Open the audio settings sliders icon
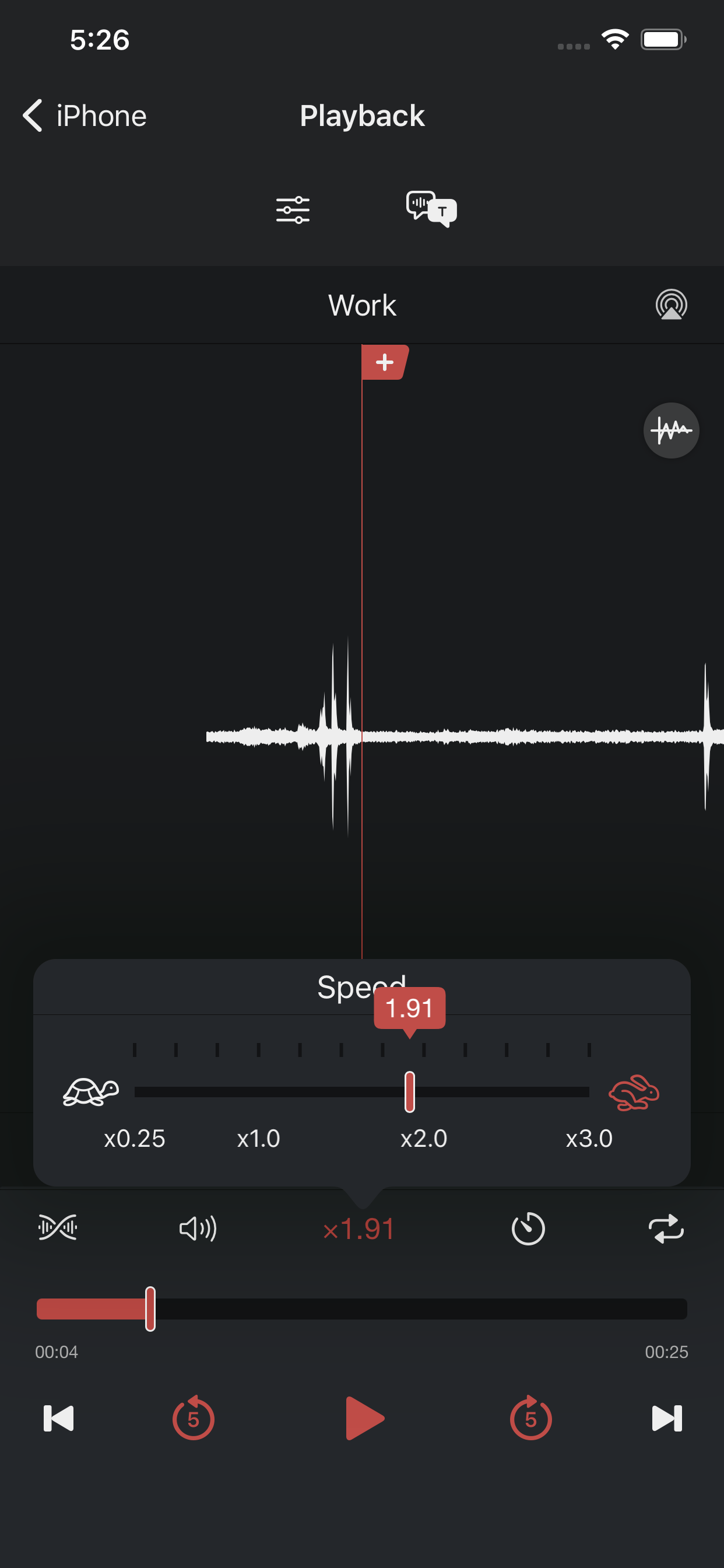Image resolution: width=724 pixels, height=1568 pixels. tap(293, 210)
